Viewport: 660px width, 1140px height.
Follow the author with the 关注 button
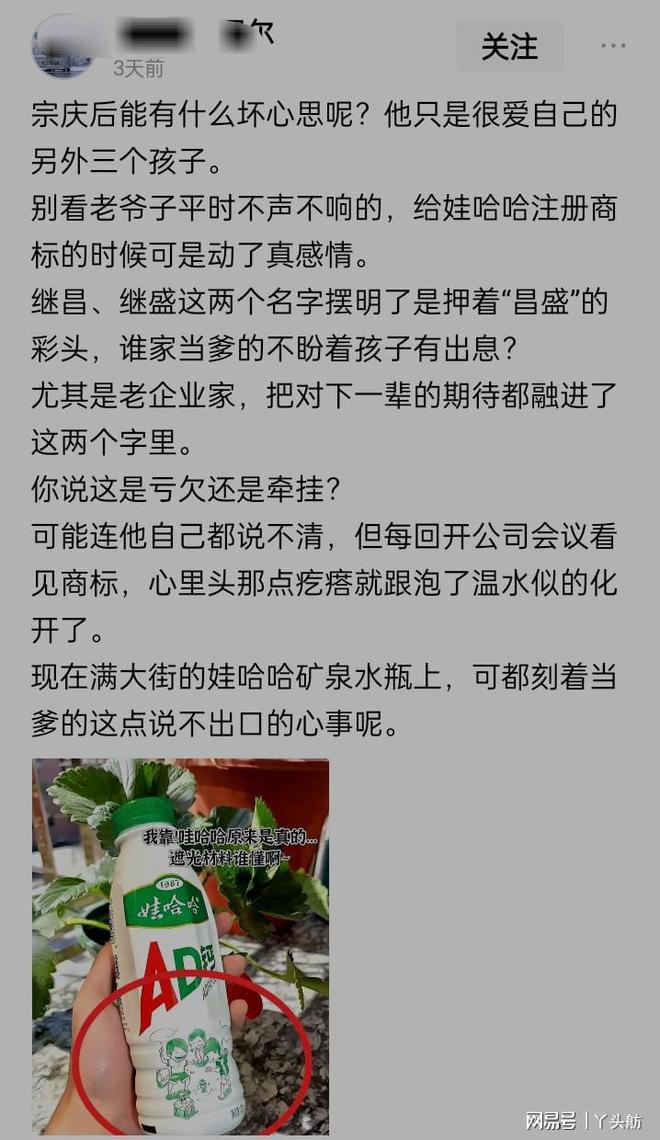(x=509, y=46)
